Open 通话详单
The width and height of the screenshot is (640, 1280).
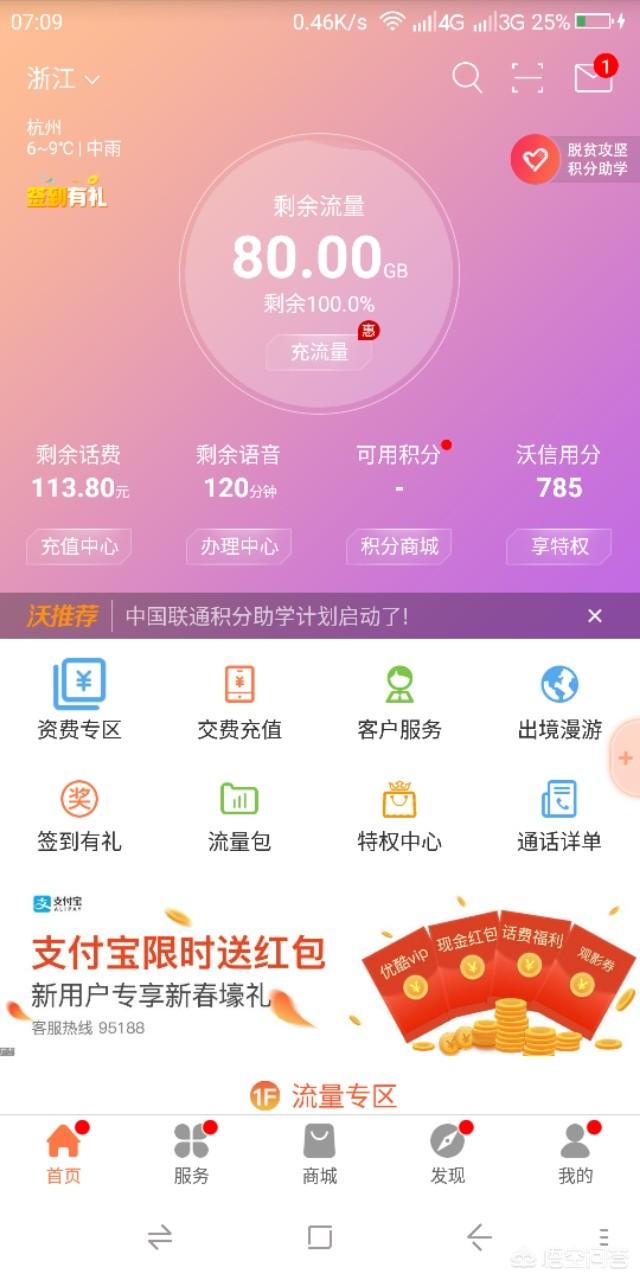click(559, 815)
